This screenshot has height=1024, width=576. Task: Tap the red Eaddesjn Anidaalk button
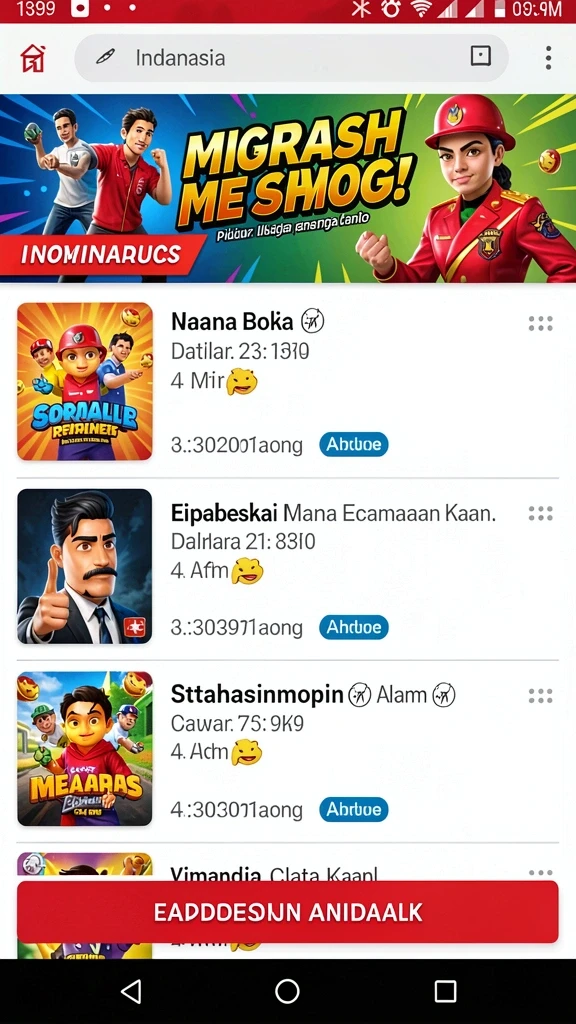288,912
